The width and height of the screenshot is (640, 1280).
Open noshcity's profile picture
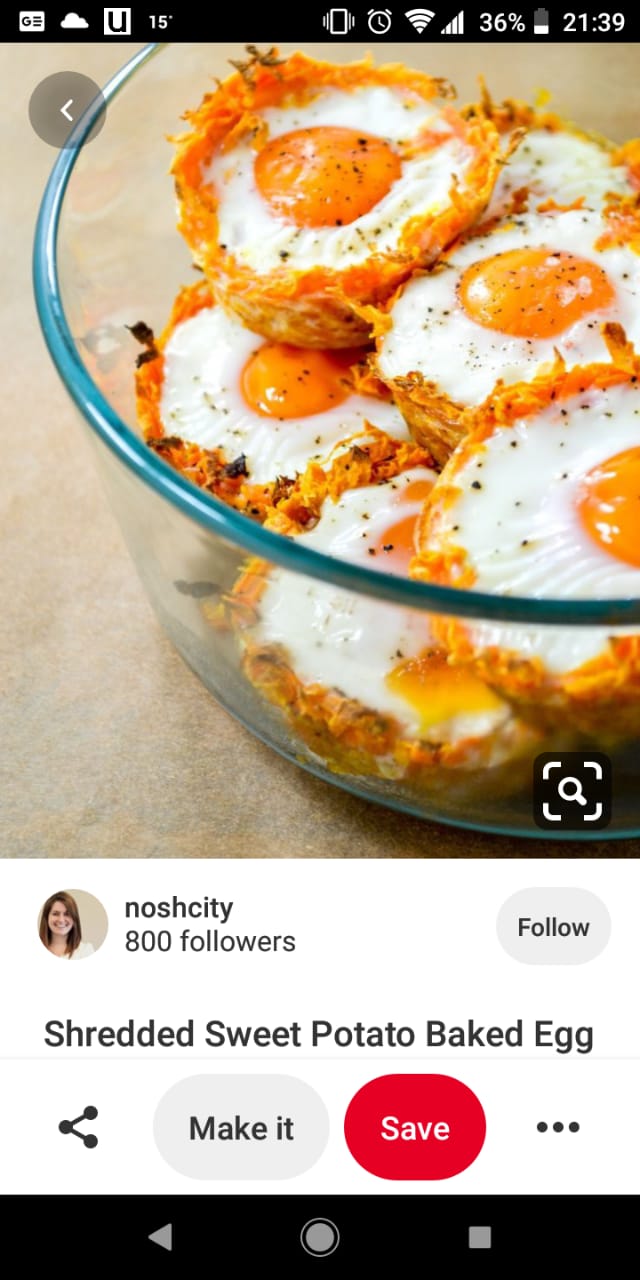click(73, 924)
